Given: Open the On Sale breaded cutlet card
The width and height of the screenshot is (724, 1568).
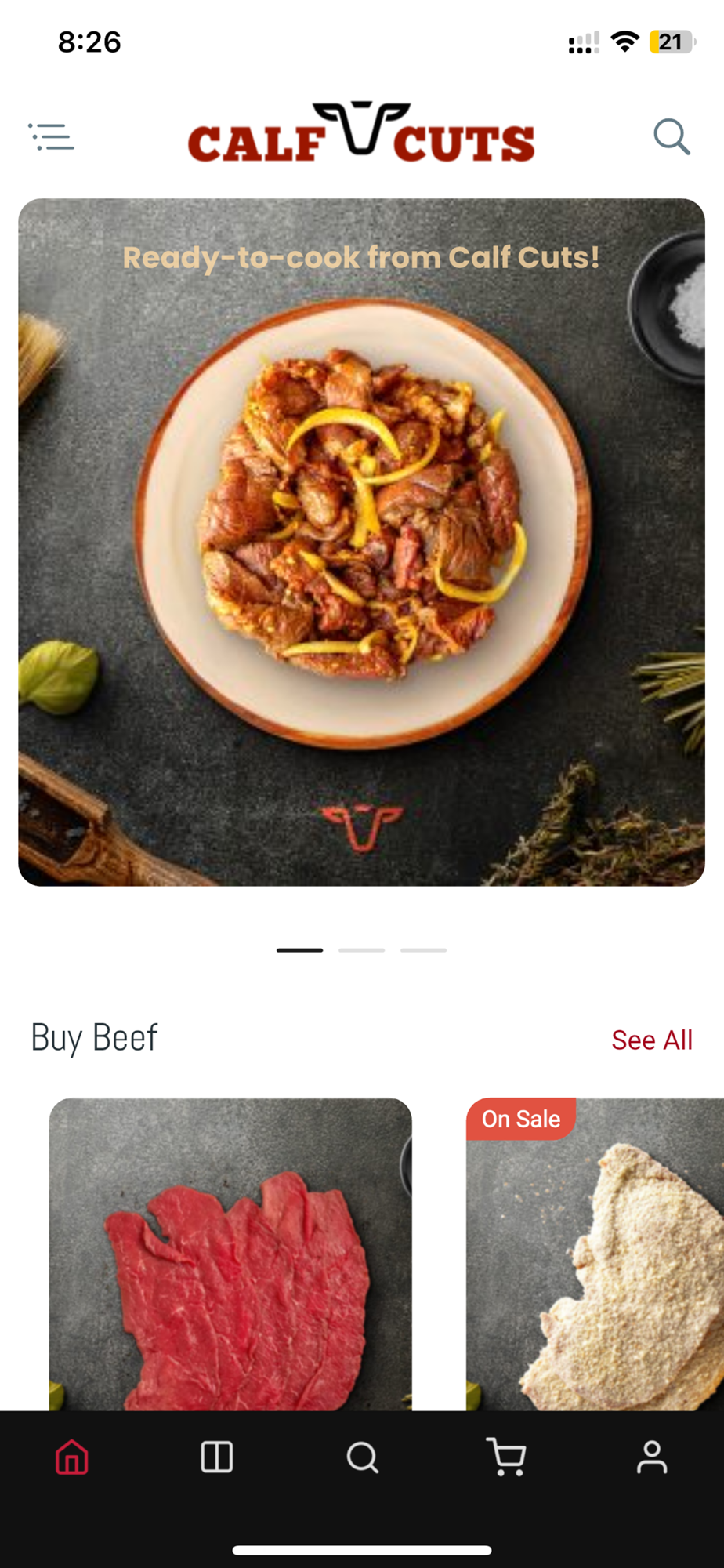Looking at the screenshot, I should 595,1254.
